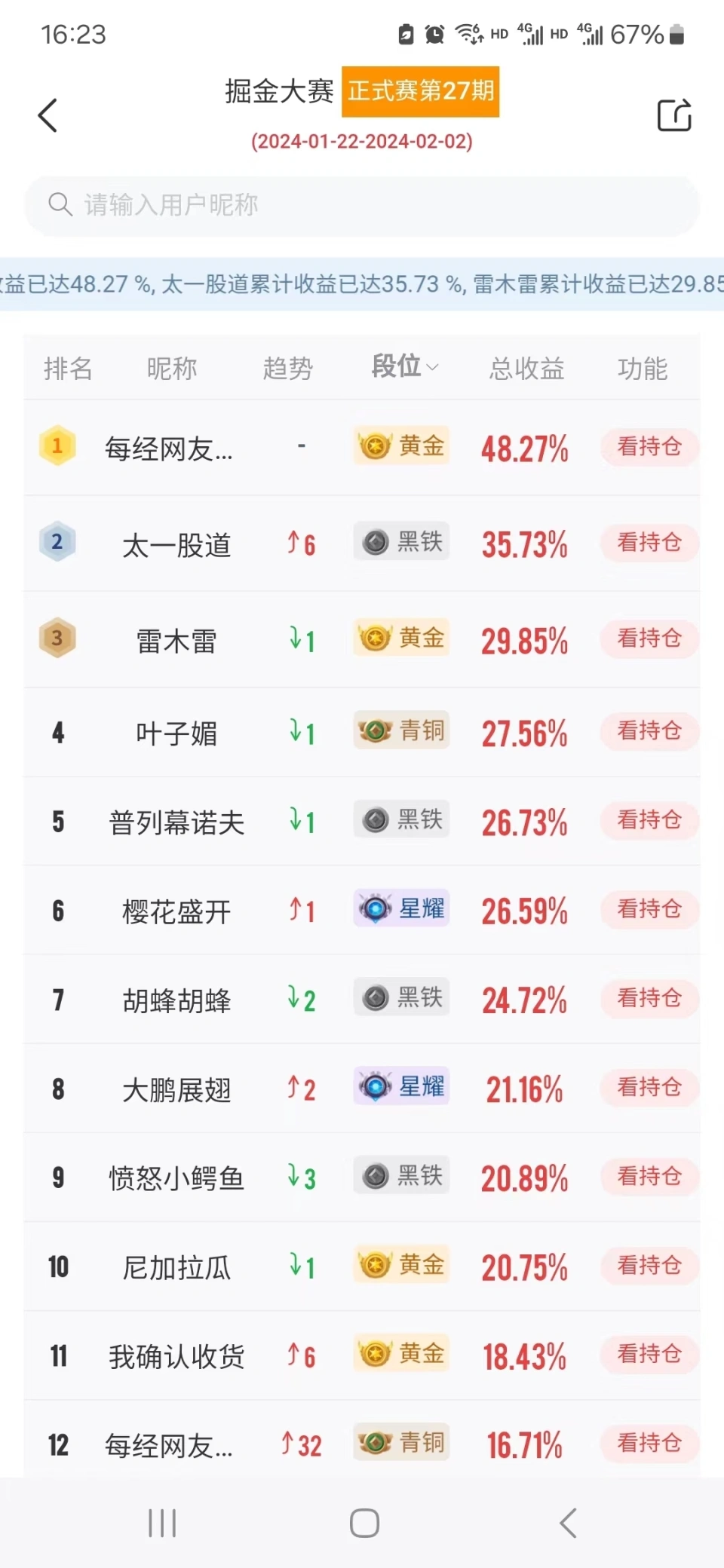View holdings of 愤怒小鳄鱼

pos(649,1176)
